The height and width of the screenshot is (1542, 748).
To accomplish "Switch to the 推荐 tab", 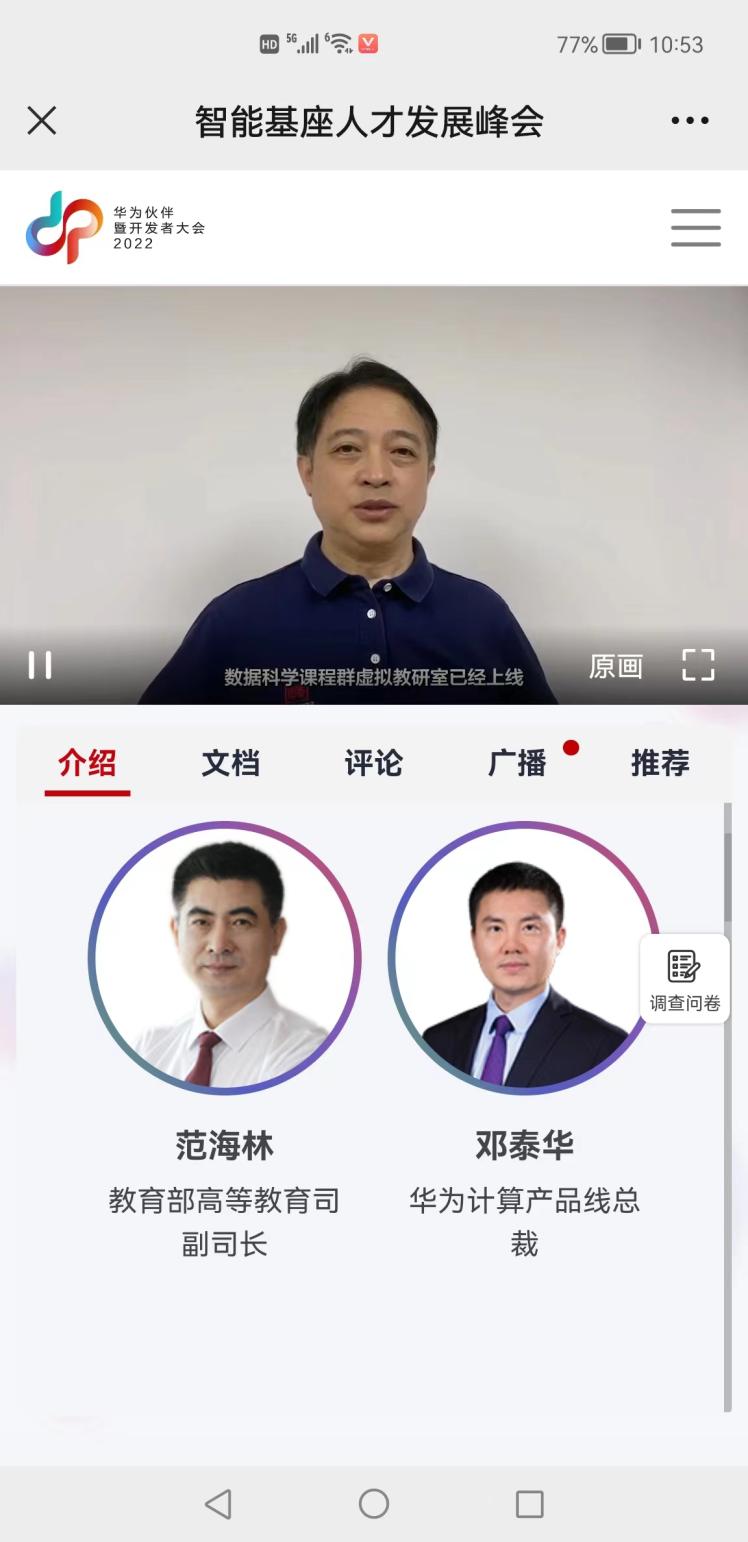I will click(x=660, y=763).
